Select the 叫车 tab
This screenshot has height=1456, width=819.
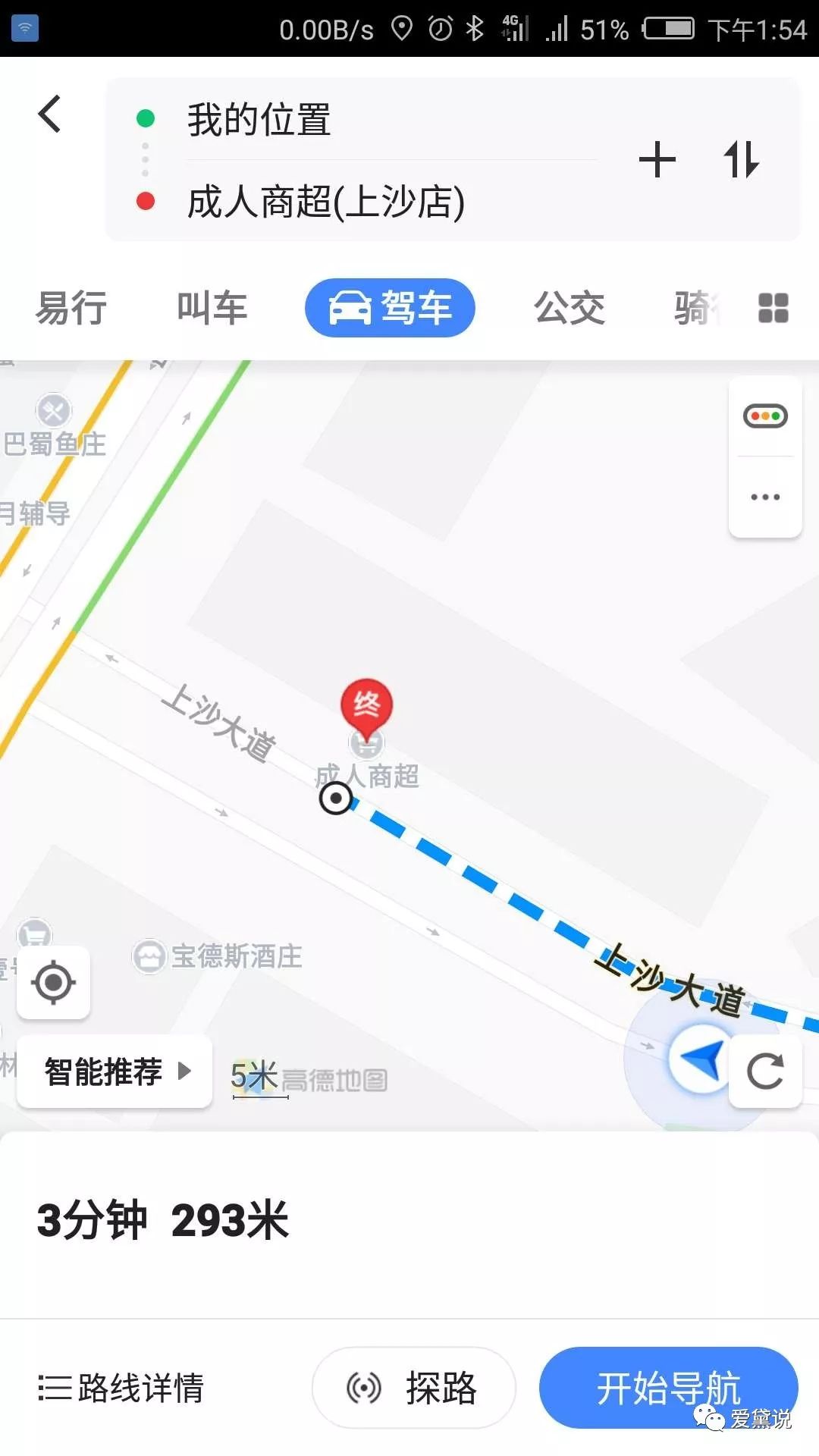click(212, 307)
